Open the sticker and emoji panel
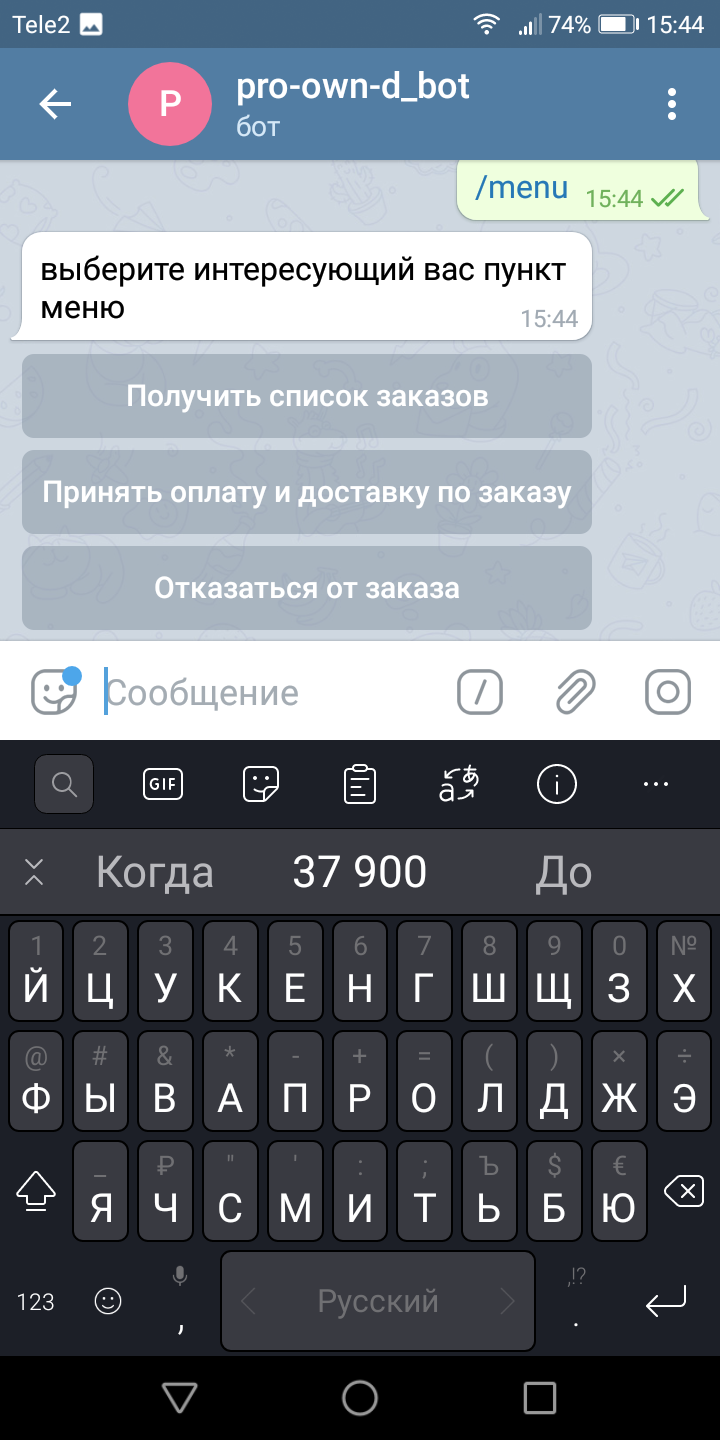This screenshot has width=720, height=1440. [x=54, y=692]
